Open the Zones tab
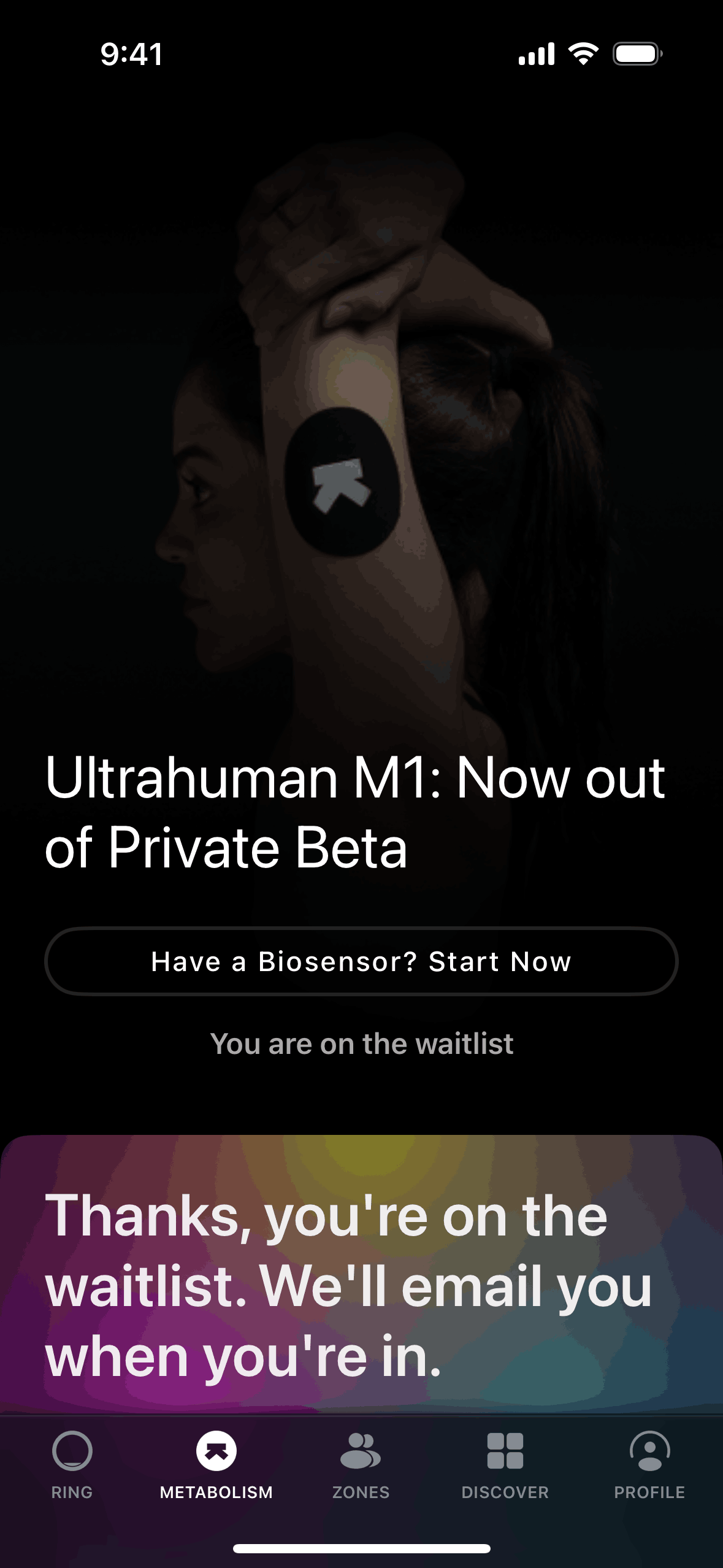 click(361, 1464)
